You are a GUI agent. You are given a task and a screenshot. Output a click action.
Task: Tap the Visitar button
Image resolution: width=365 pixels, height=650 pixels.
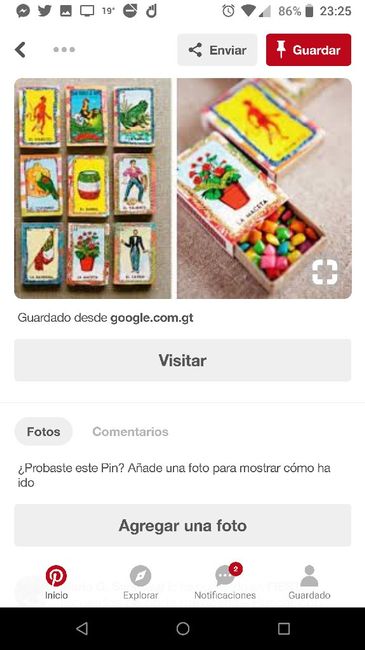click(x=183, y=360)
